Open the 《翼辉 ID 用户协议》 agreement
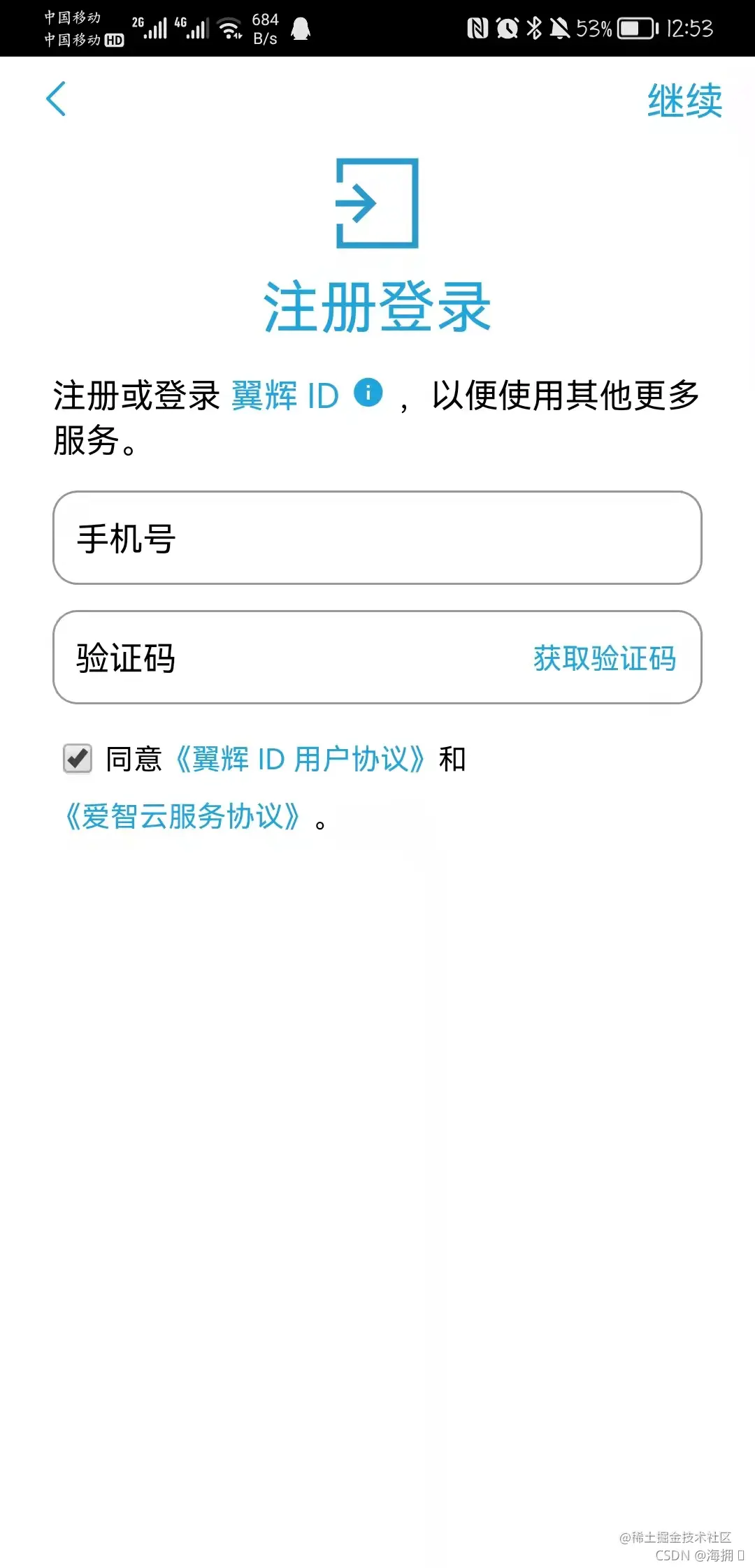This screenshot has width=755, height=1568. click(299, 760)
